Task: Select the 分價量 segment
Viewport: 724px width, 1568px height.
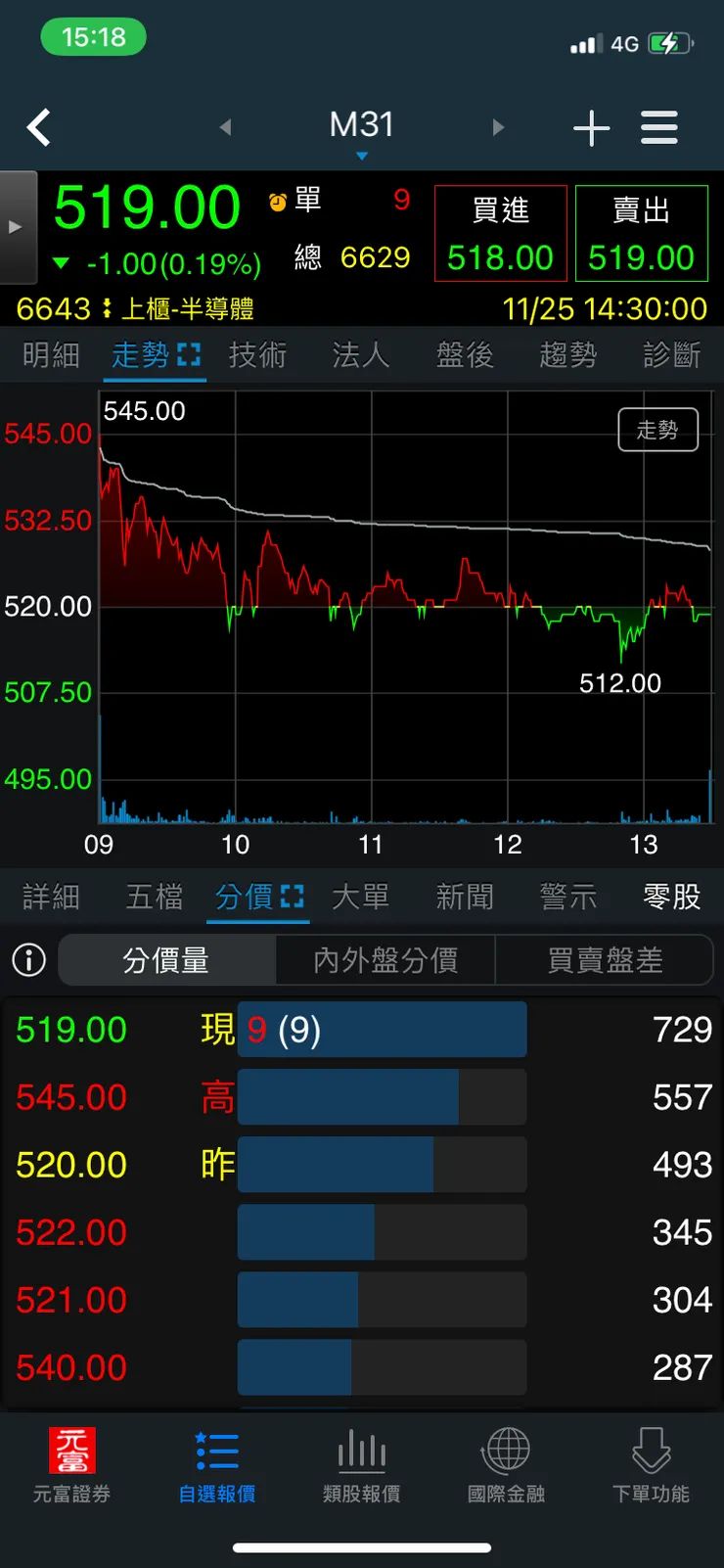Action: [166, 960]
